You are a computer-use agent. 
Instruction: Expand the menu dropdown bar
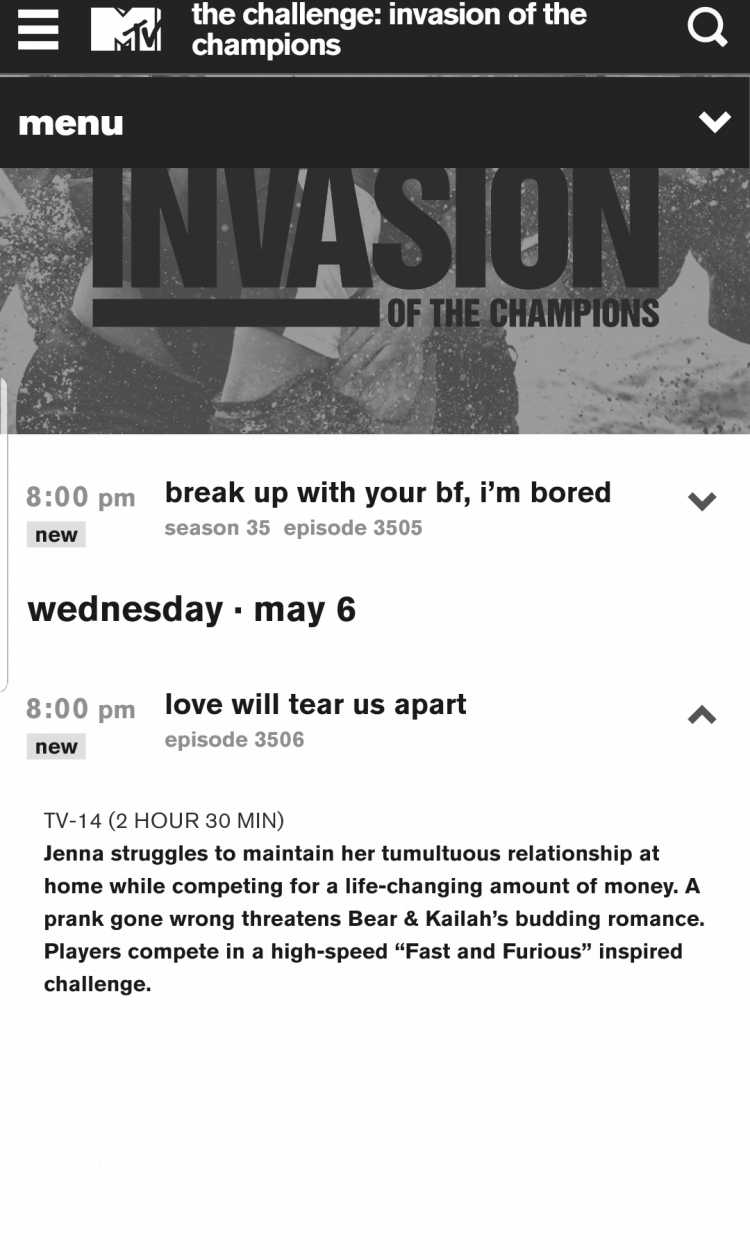375,122
